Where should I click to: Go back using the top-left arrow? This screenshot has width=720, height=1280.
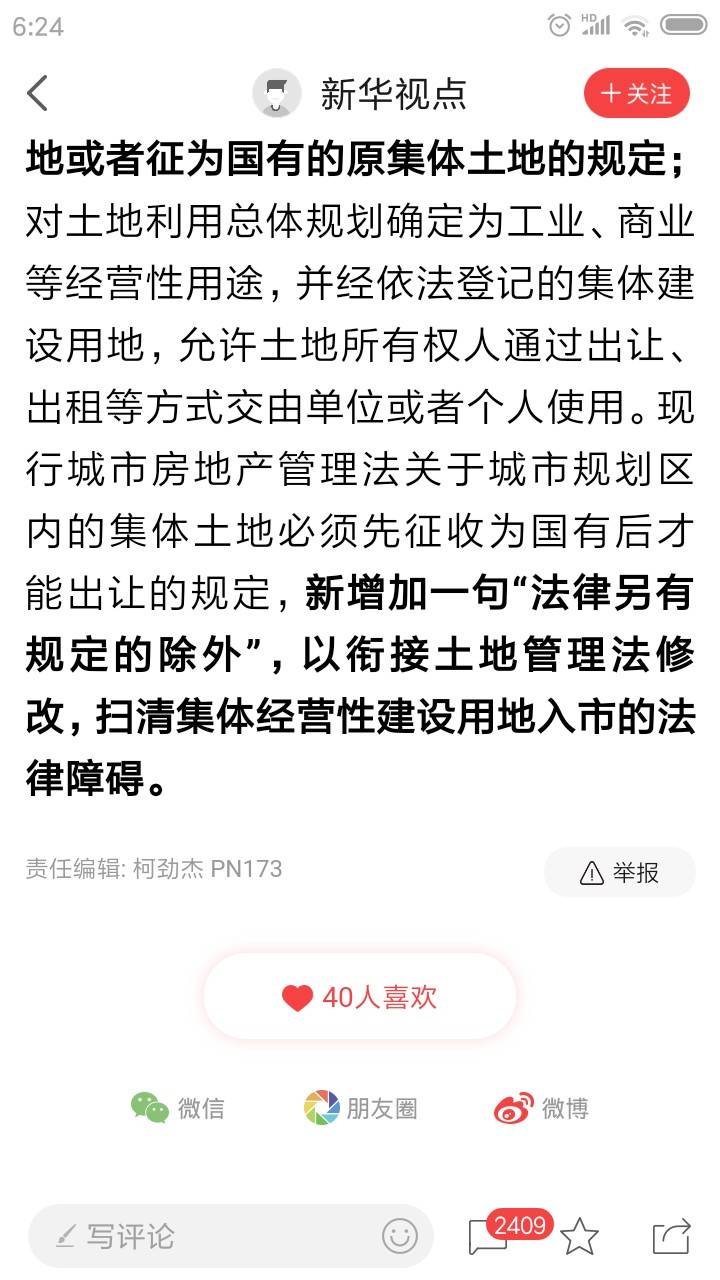pyautogui.click(x=38, y=94)
